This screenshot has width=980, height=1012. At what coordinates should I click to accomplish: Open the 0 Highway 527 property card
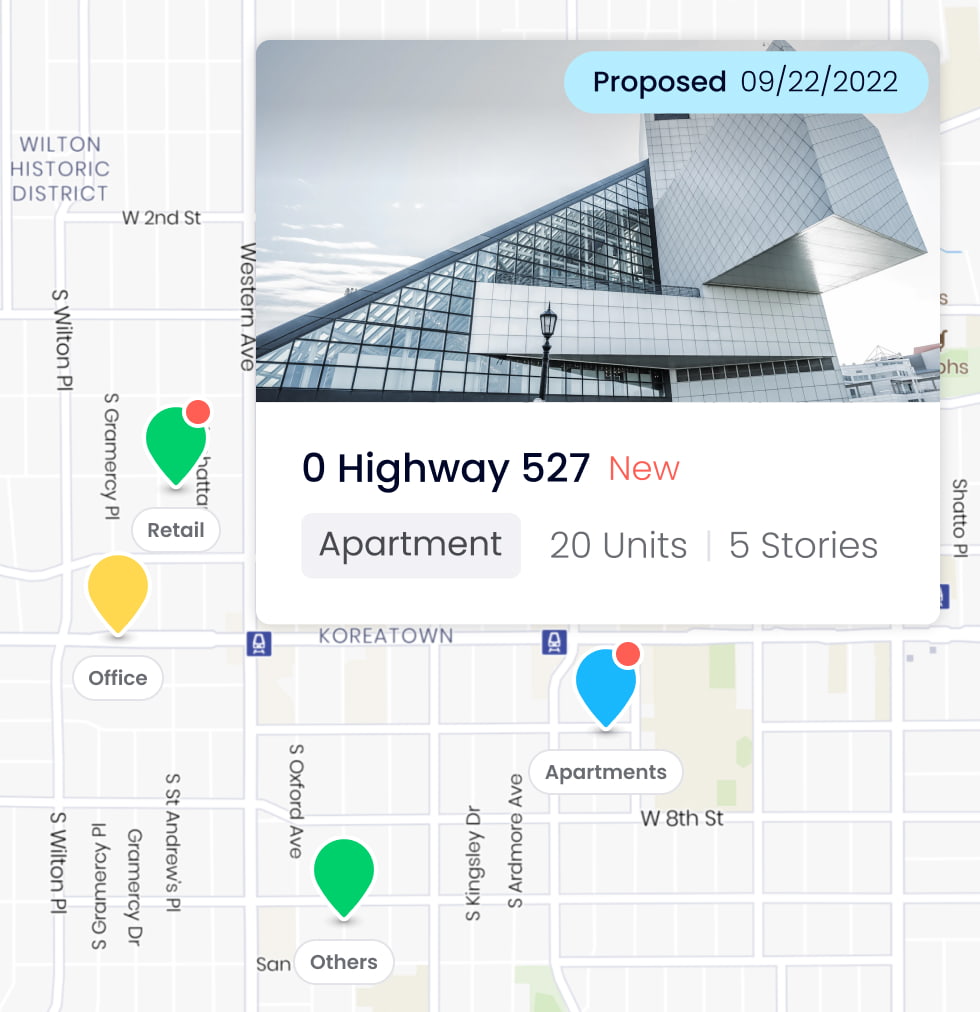[446, 469]
